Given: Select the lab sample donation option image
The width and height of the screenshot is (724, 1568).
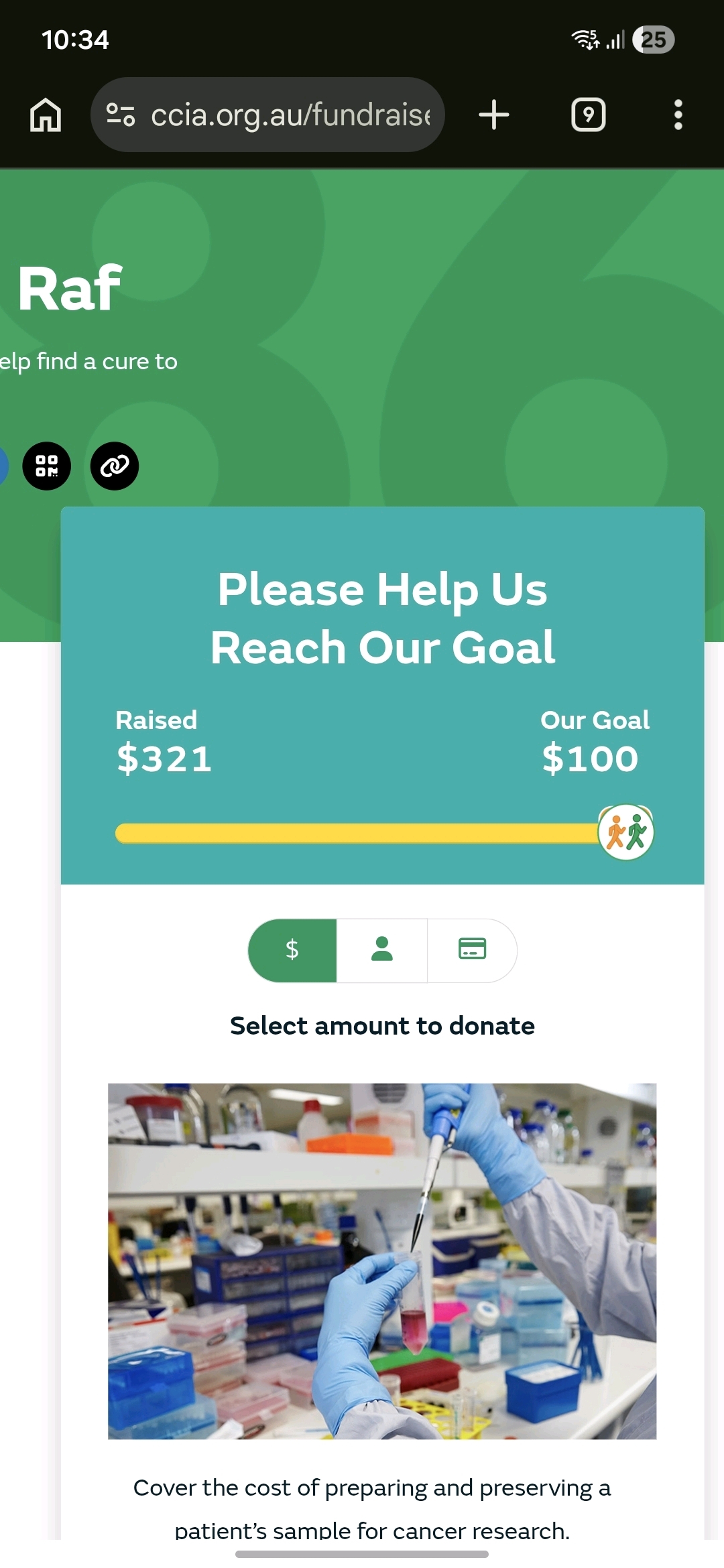Looking at the screenshot, I should 382,1260.
